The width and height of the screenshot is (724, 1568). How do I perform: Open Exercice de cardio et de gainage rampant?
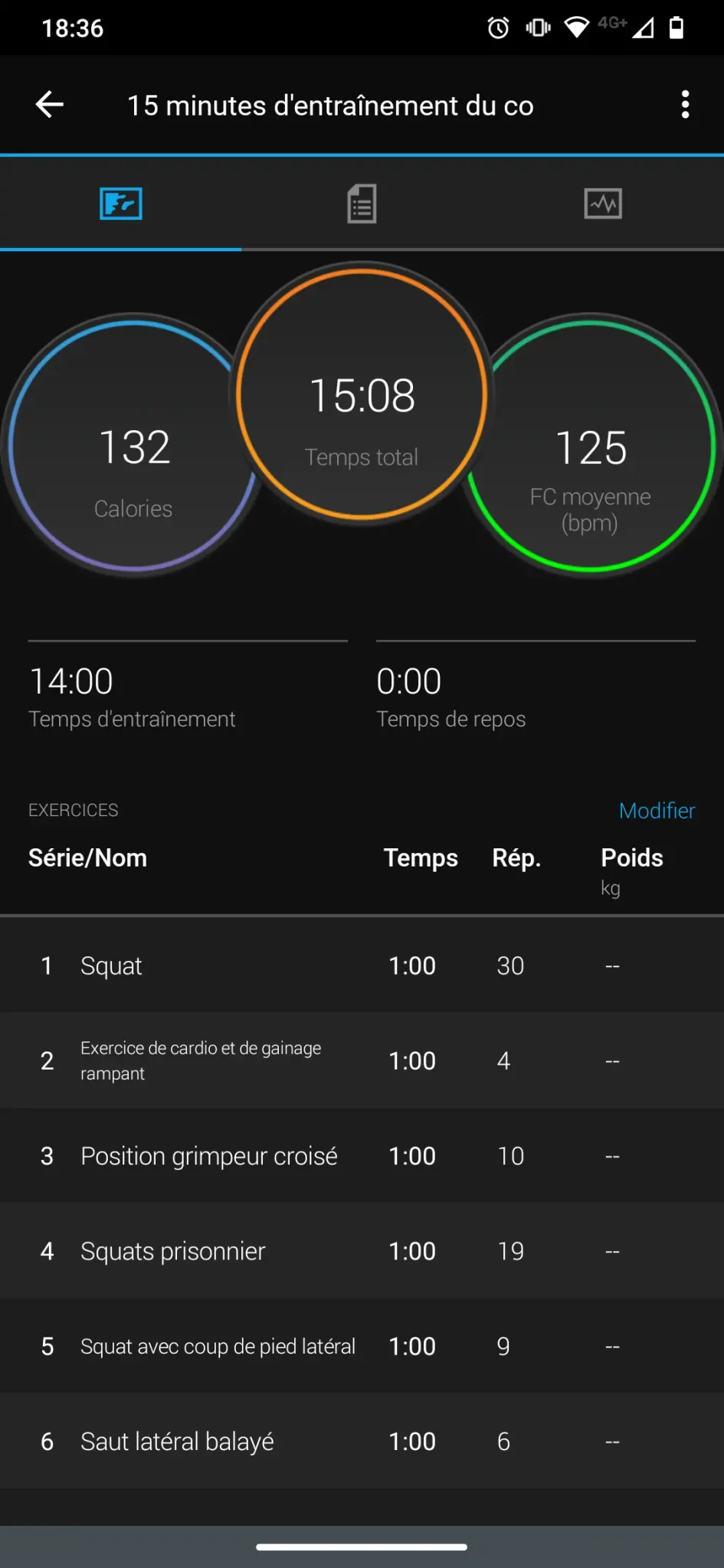click(362, 1060)
